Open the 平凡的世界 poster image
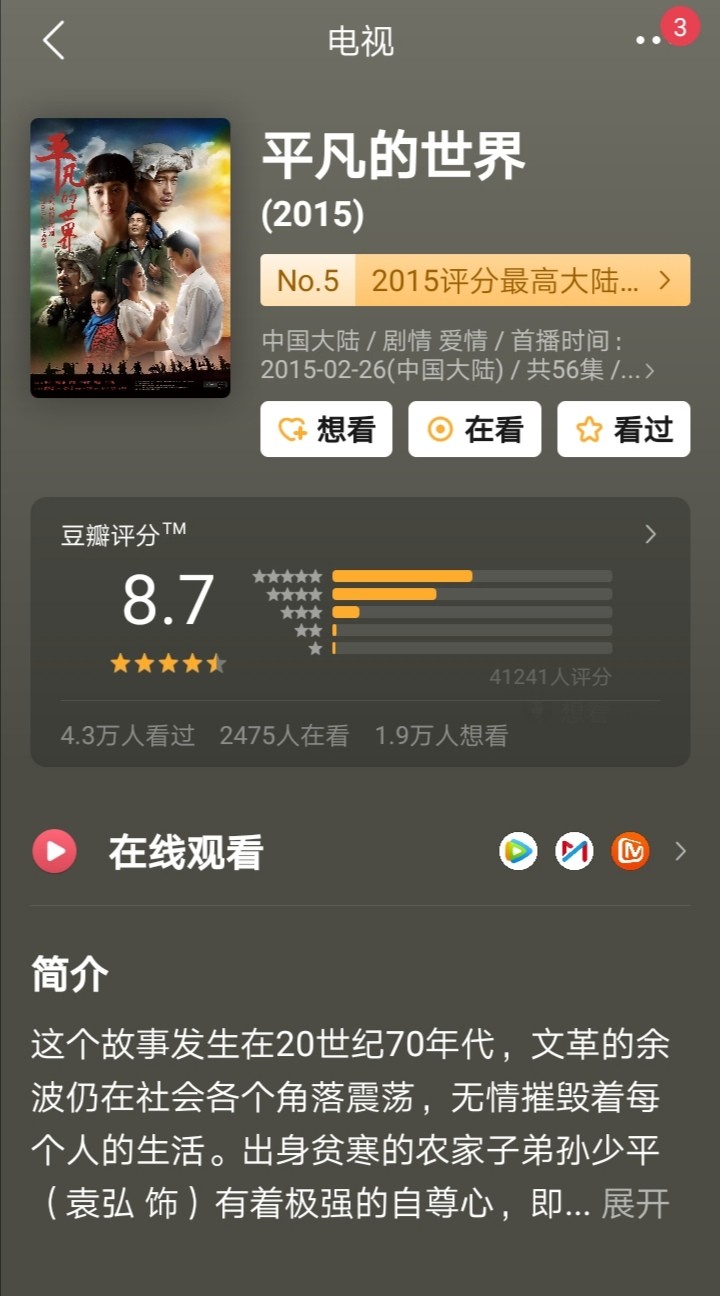The height and width of the screenshot is (1296, 720). click(x=130, y=258)
